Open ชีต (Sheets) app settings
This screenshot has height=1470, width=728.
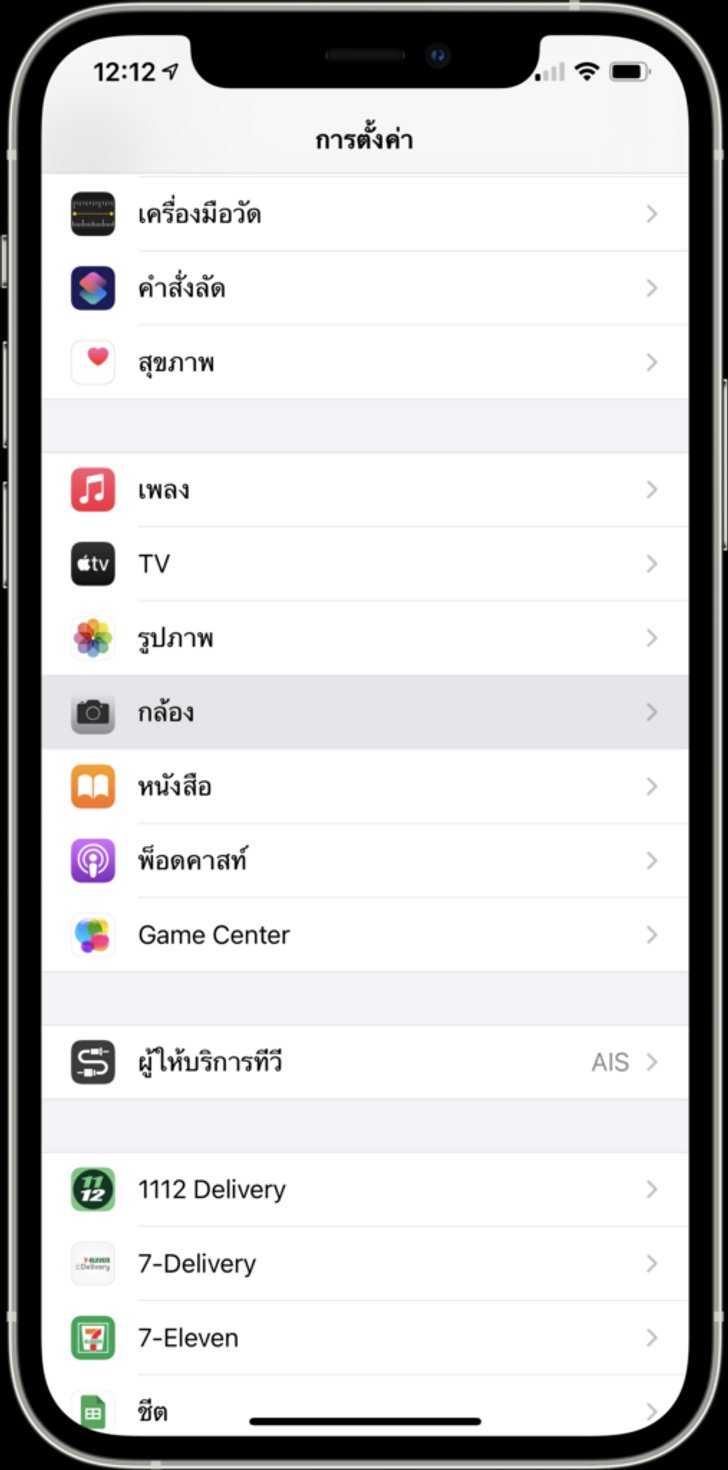click(364, 1408)
